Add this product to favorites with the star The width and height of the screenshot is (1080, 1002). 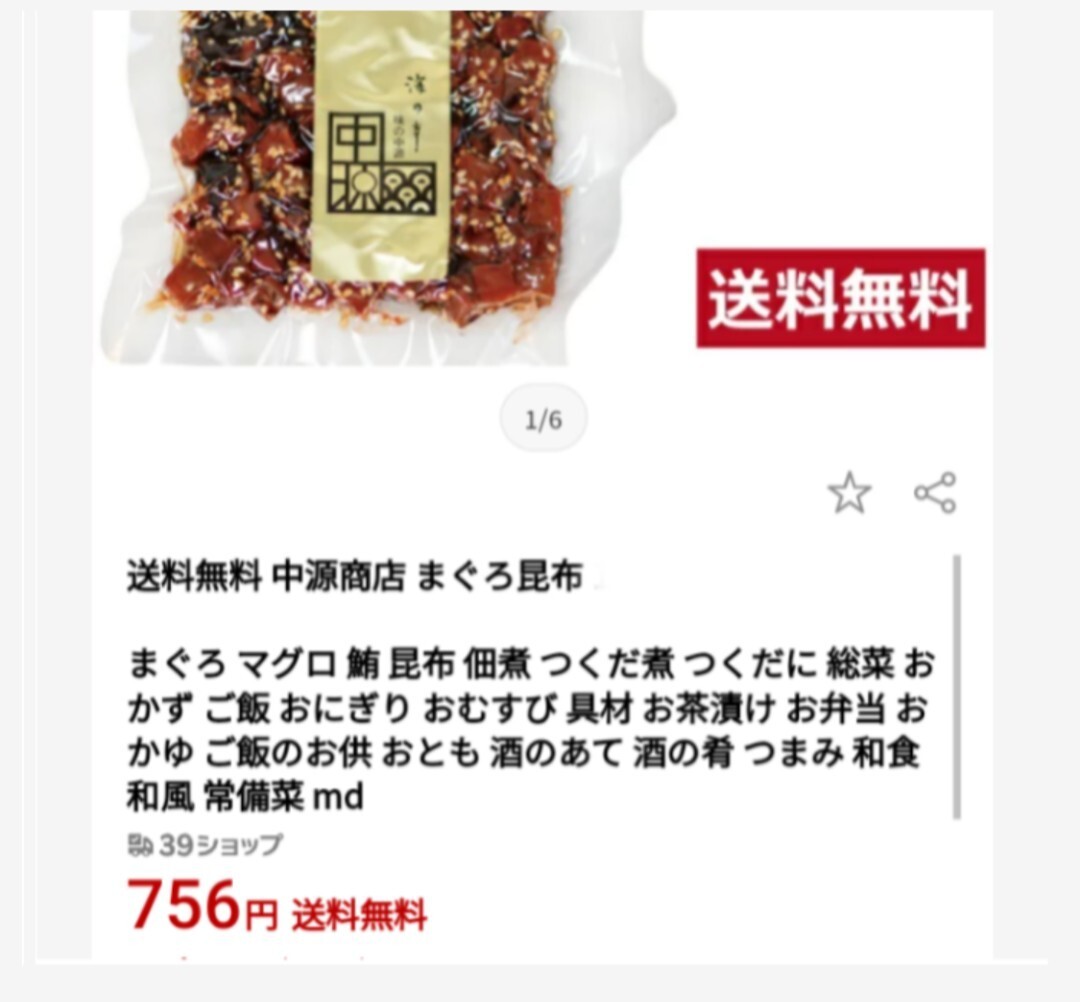coord(849,494)
